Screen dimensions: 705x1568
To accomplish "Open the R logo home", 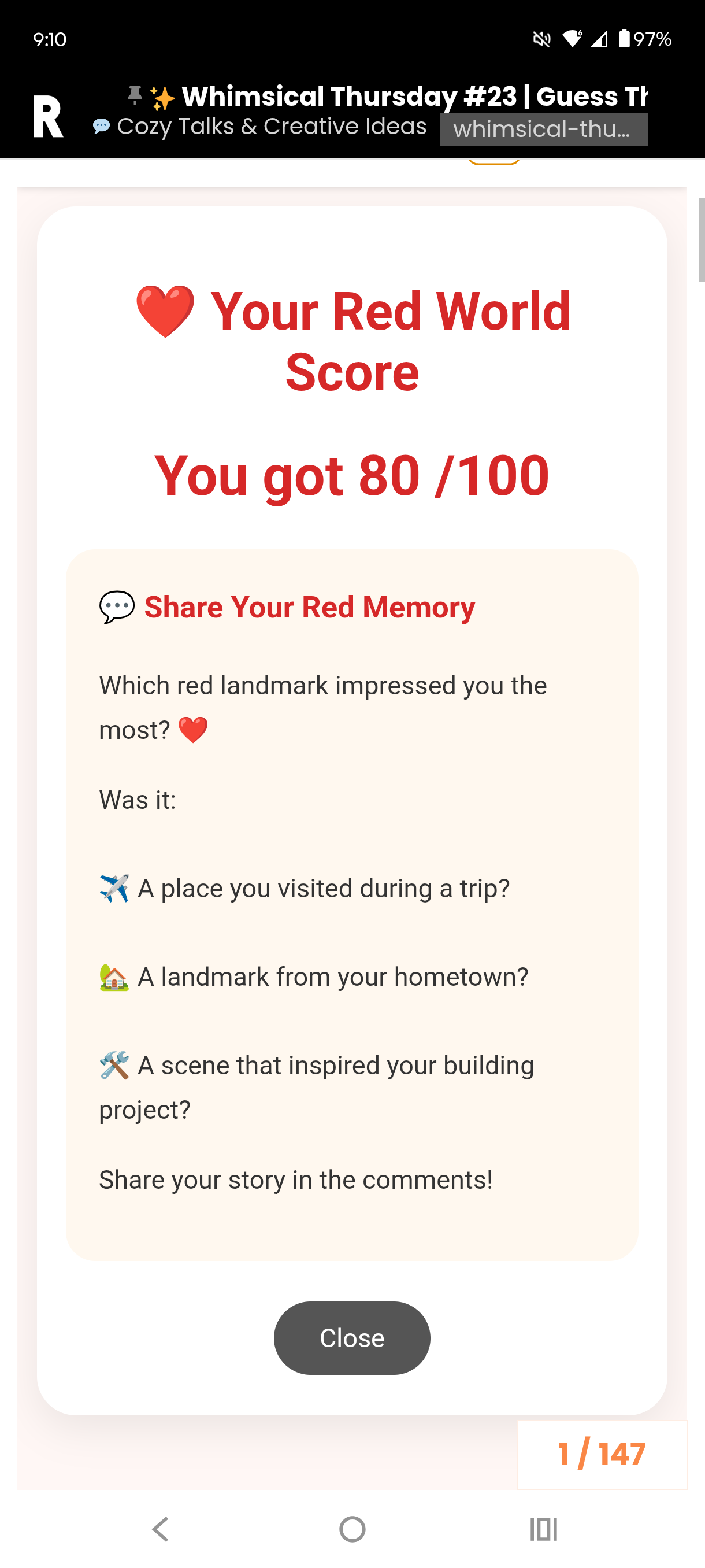I will click(x=48, y=116).
